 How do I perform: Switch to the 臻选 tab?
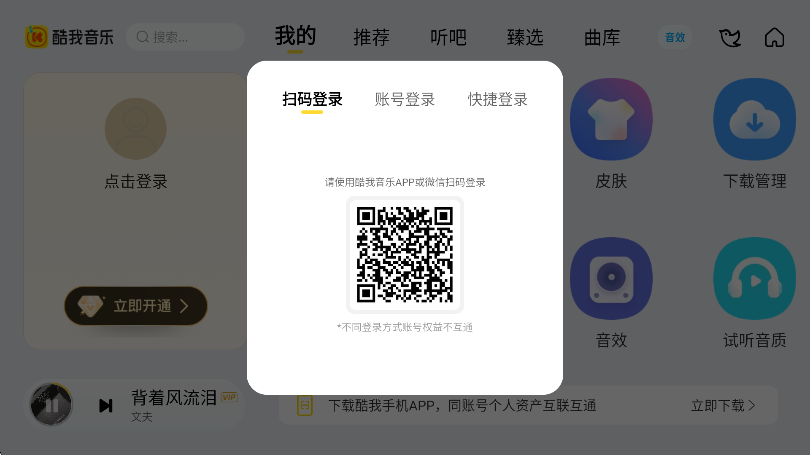click(x=525, y=37)
